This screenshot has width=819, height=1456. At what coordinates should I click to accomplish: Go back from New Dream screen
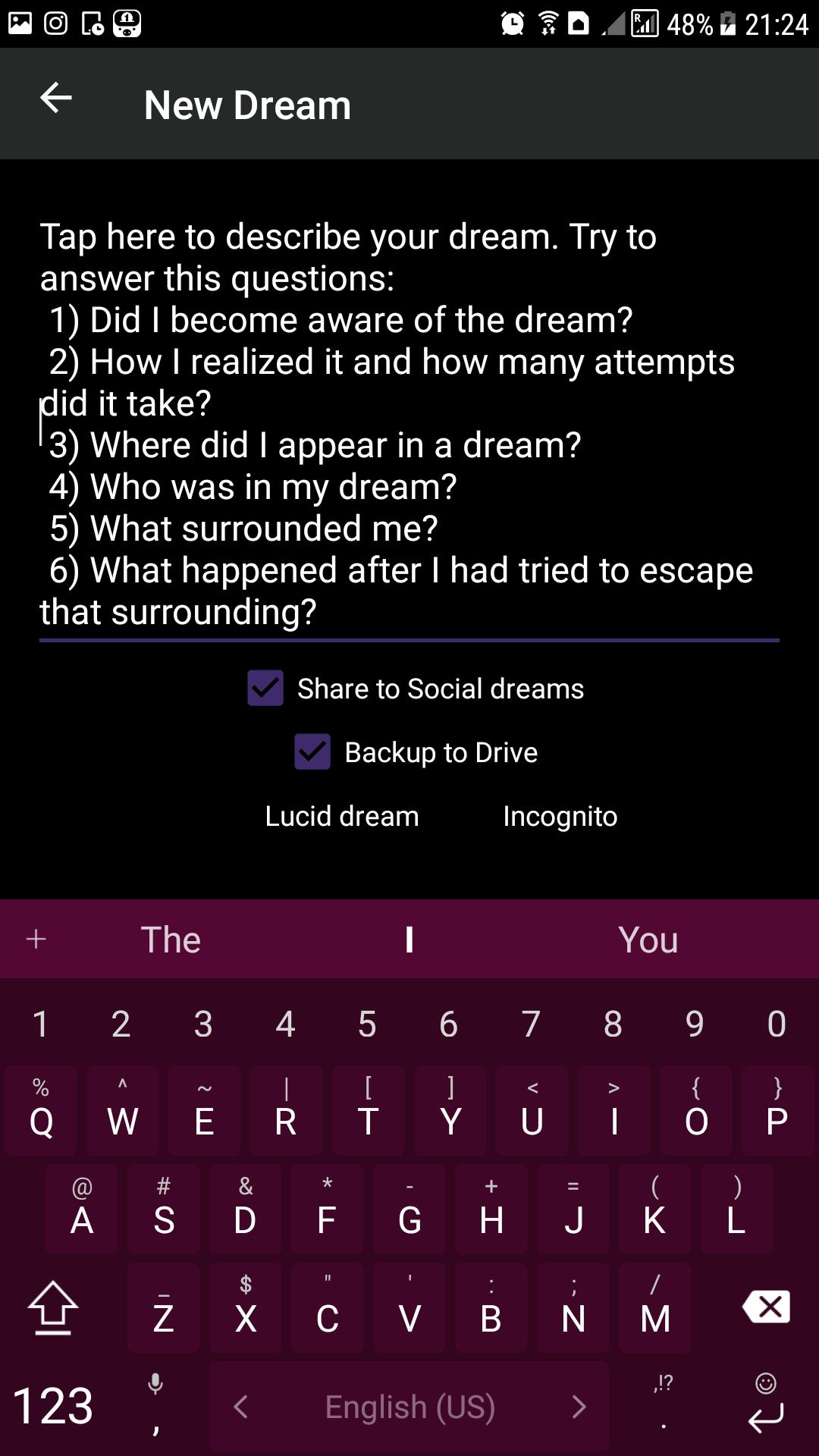coord(55,99)
